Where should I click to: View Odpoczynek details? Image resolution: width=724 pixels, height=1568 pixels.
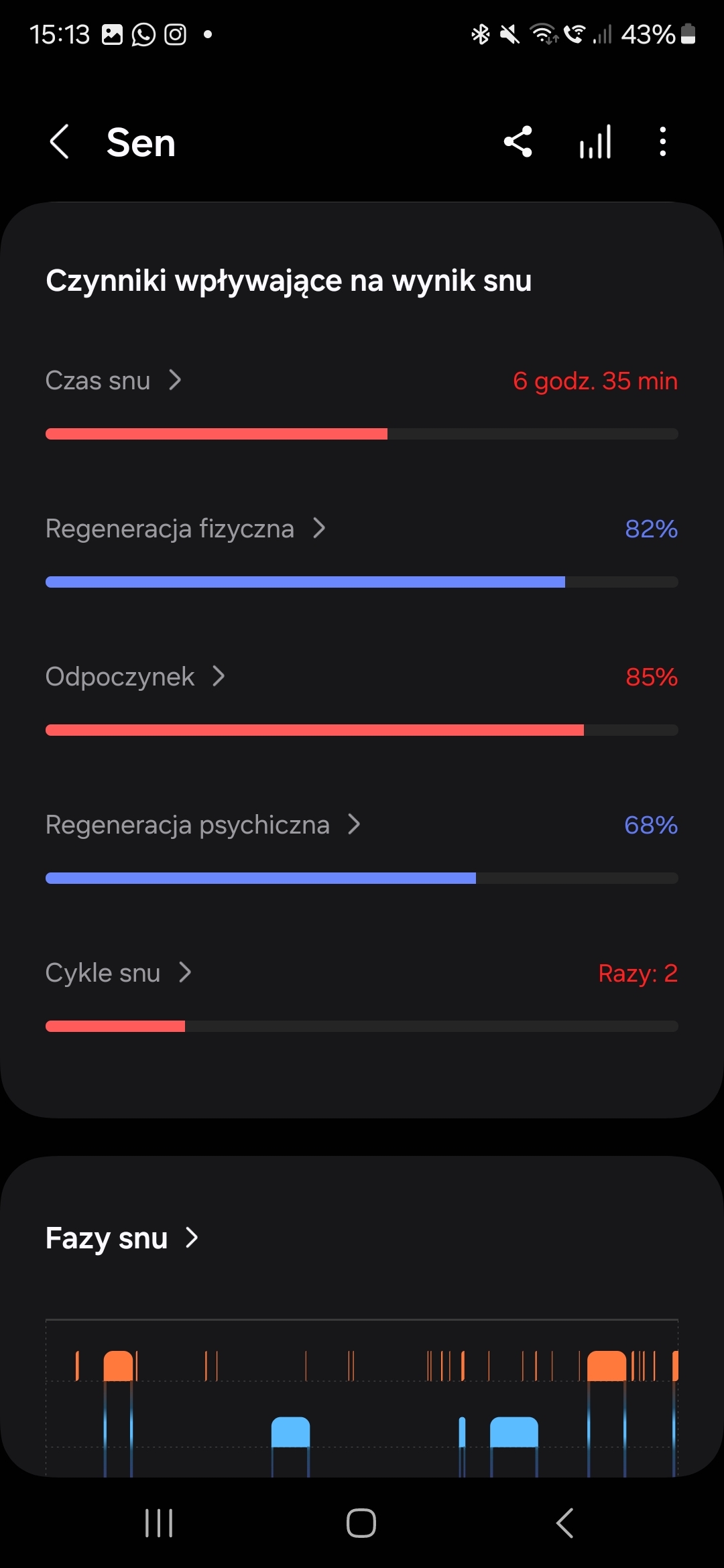point(135,677)
